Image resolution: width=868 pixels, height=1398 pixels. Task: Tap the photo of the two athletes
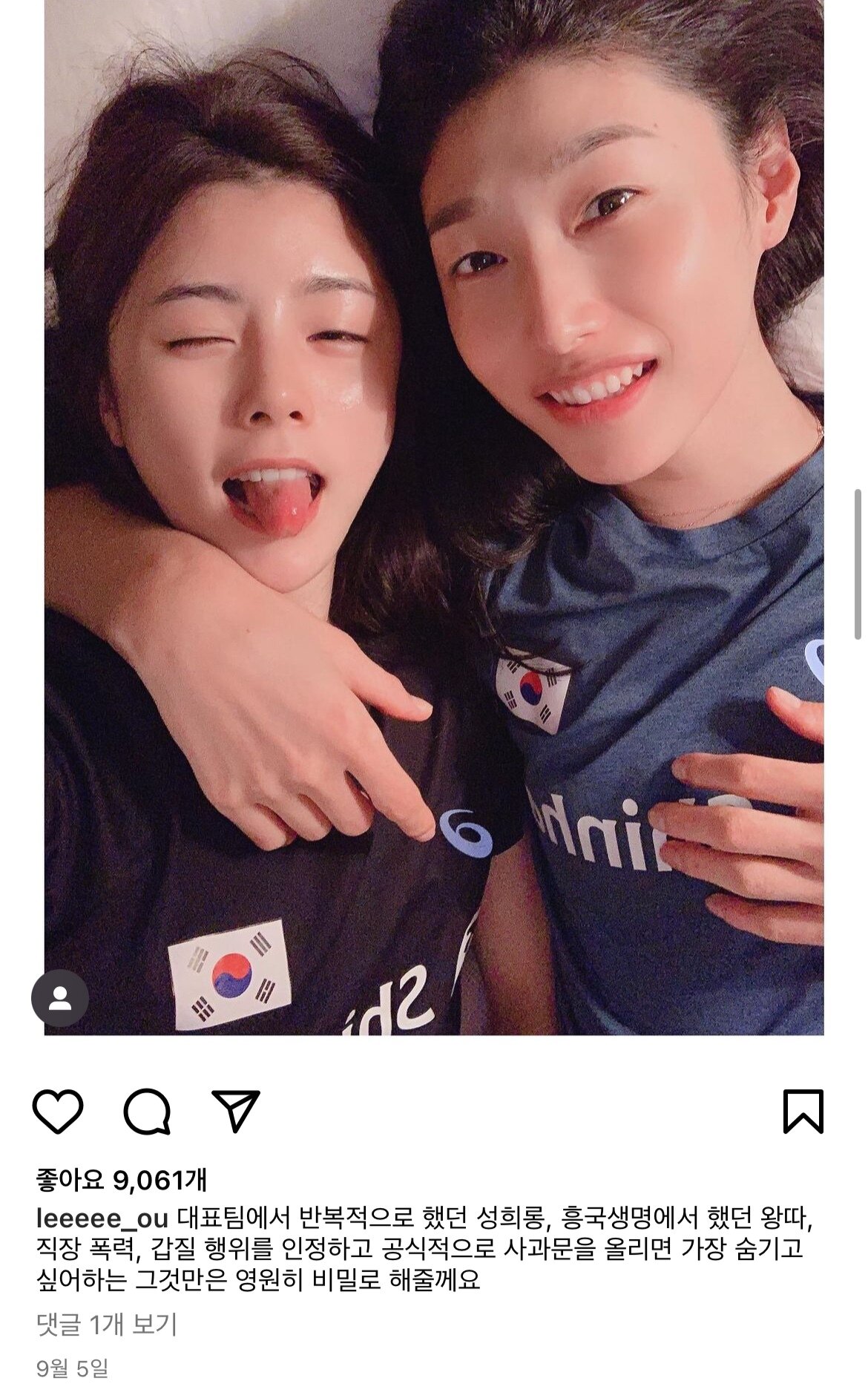click(x=434, y=519)
